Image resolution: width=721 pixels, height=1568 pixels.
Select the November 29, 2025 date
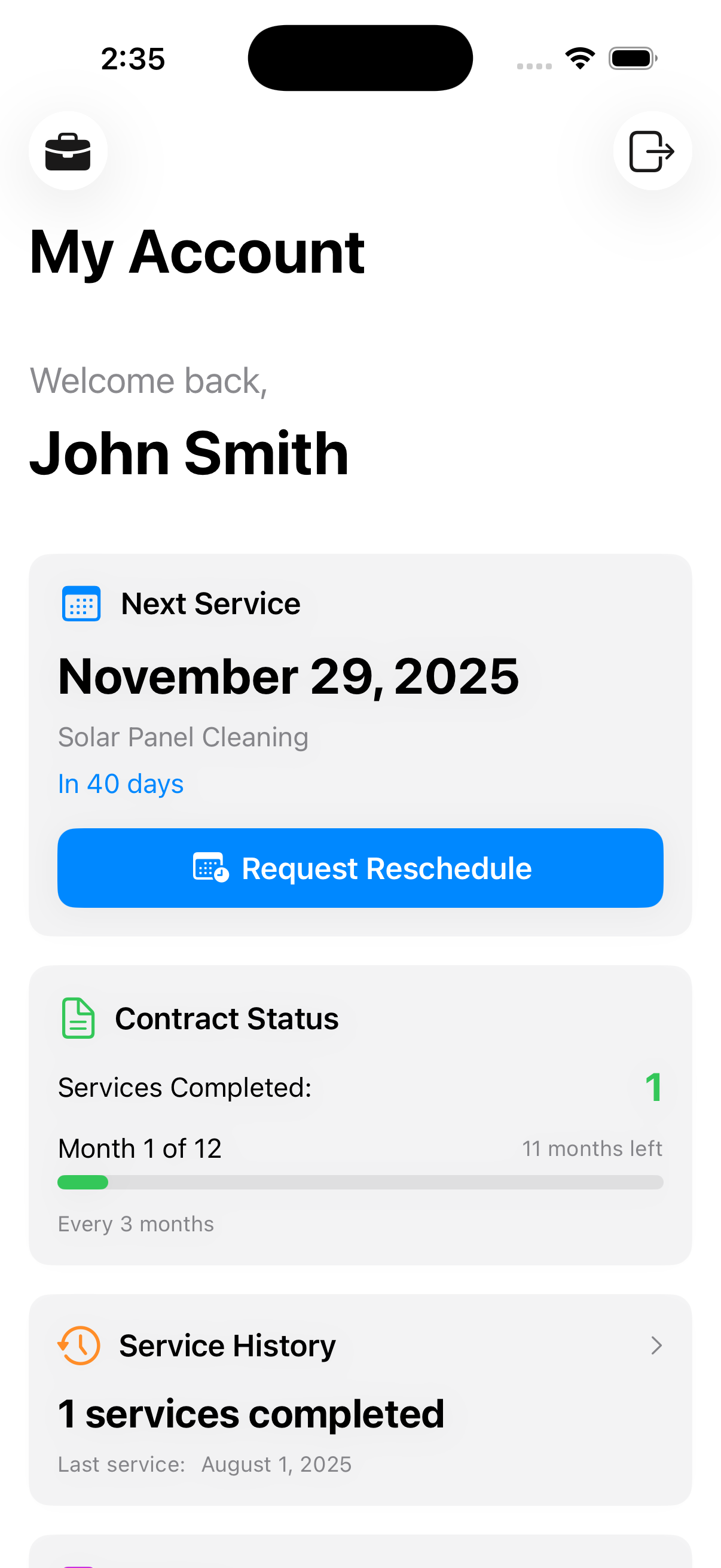click(x=288, y=676)
